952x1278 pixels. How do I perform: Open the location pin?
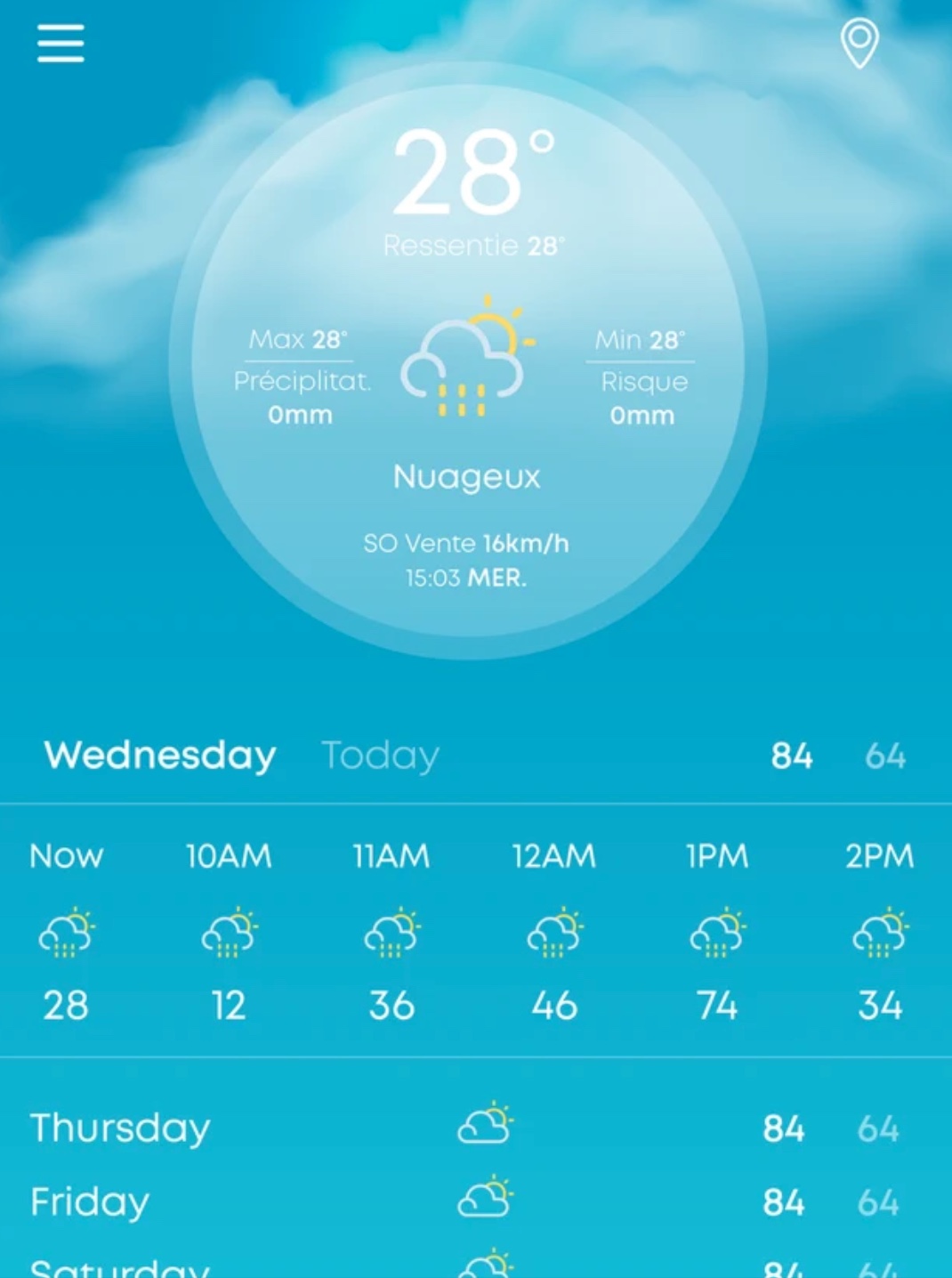coord(859,43)
